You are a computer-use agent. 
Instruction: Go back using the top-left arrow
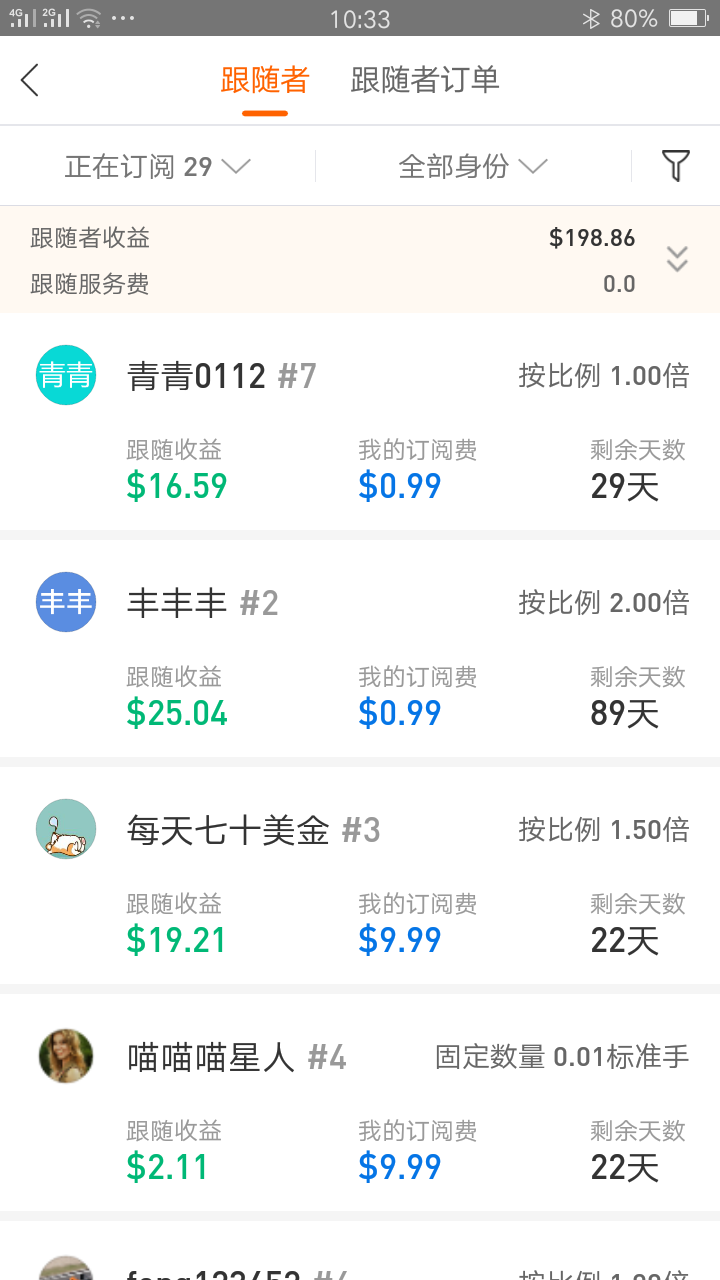pos(30,80)
